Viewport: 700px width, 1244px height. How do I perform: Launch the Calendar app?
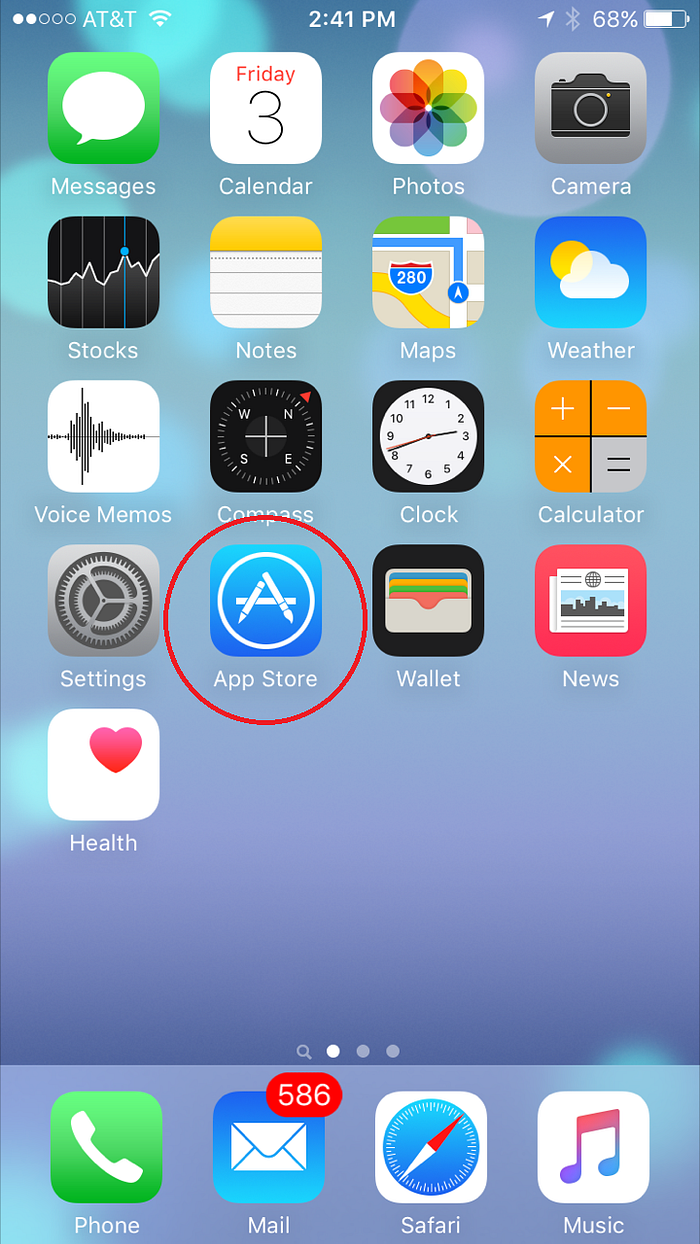point(266,108)
